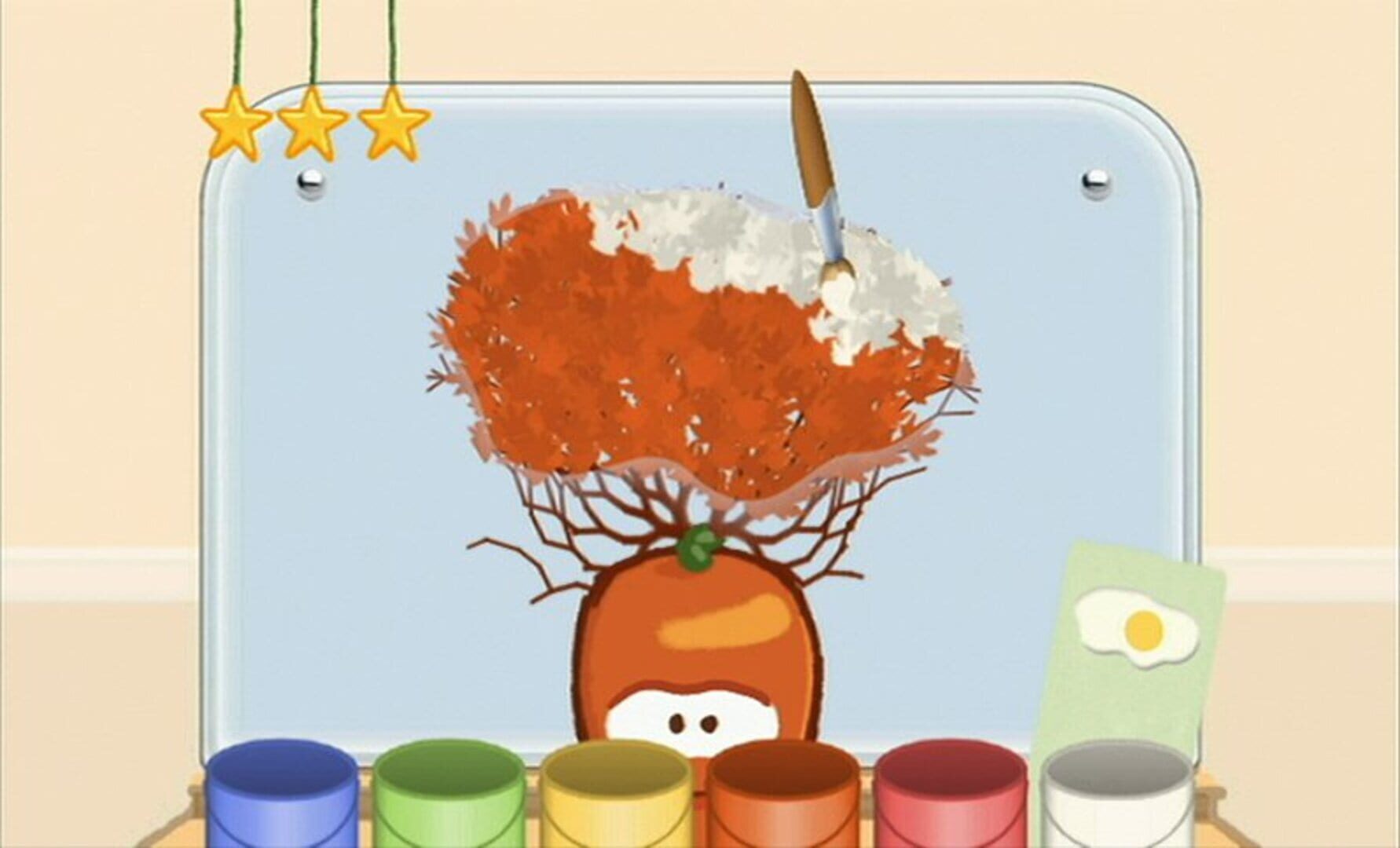The height and width of the screenshot is (848, 1400).
Task: Pick the green paint bucket
Action: tap(449, 795)
